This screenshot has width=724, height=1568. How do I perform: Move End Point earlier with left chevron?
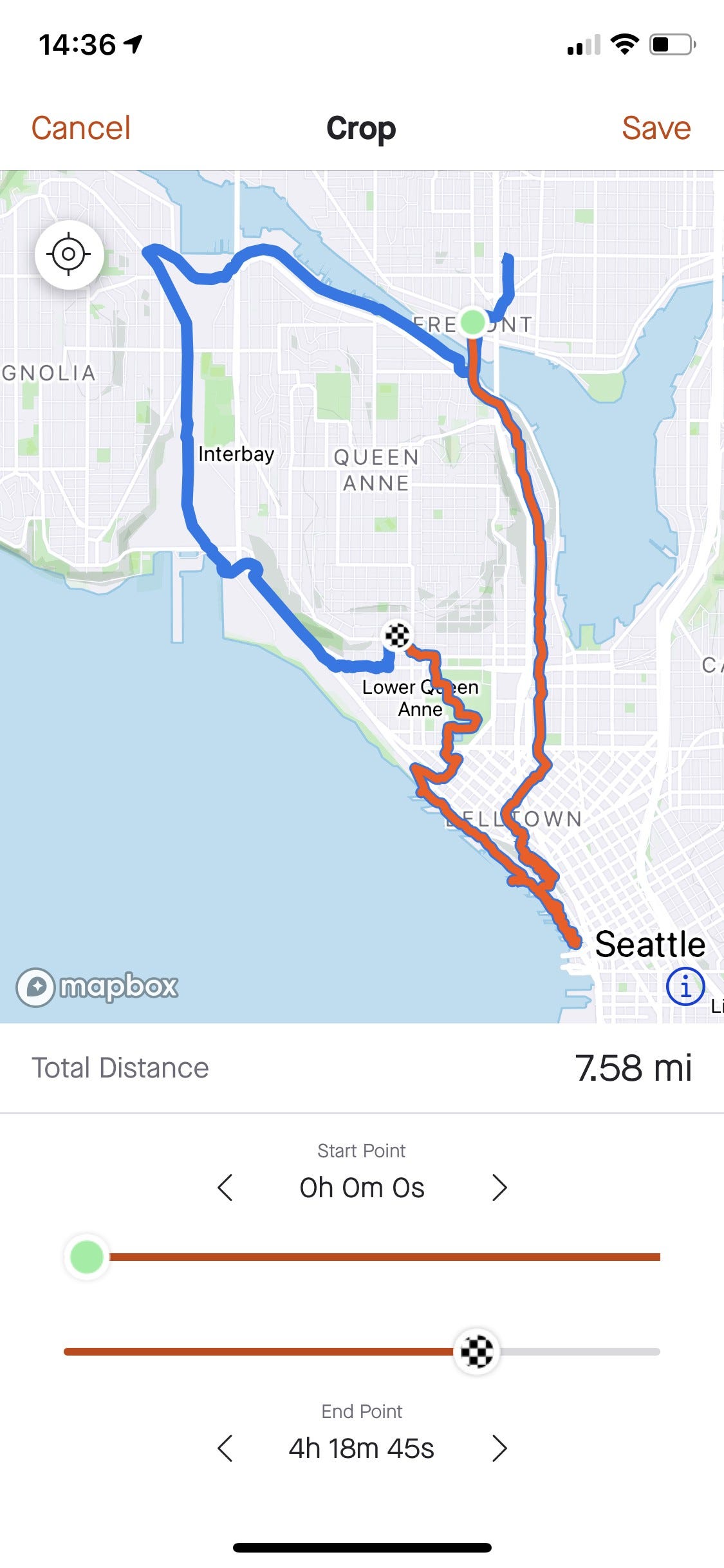(225, 1448)
